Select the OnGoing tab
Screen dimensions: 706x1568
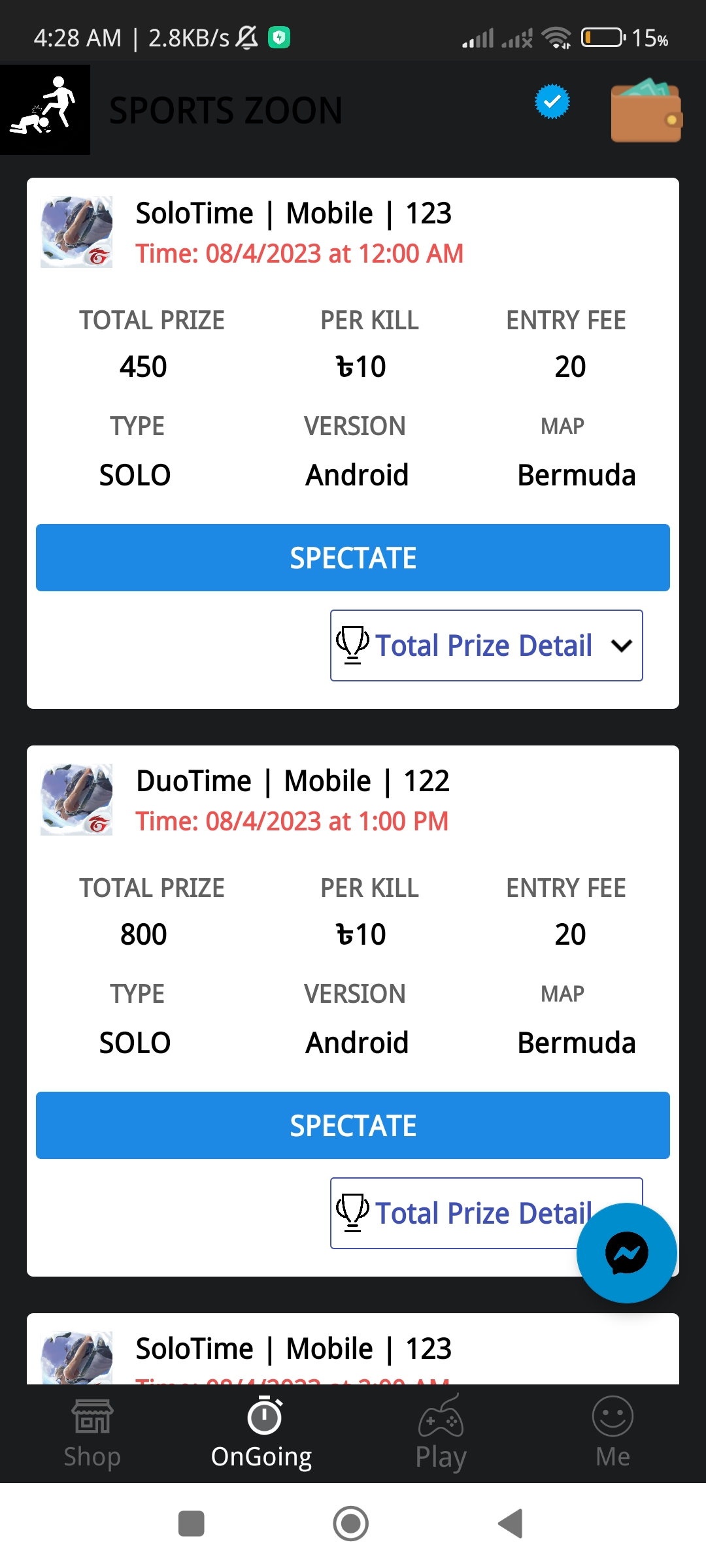click(x=262, y=1433)
